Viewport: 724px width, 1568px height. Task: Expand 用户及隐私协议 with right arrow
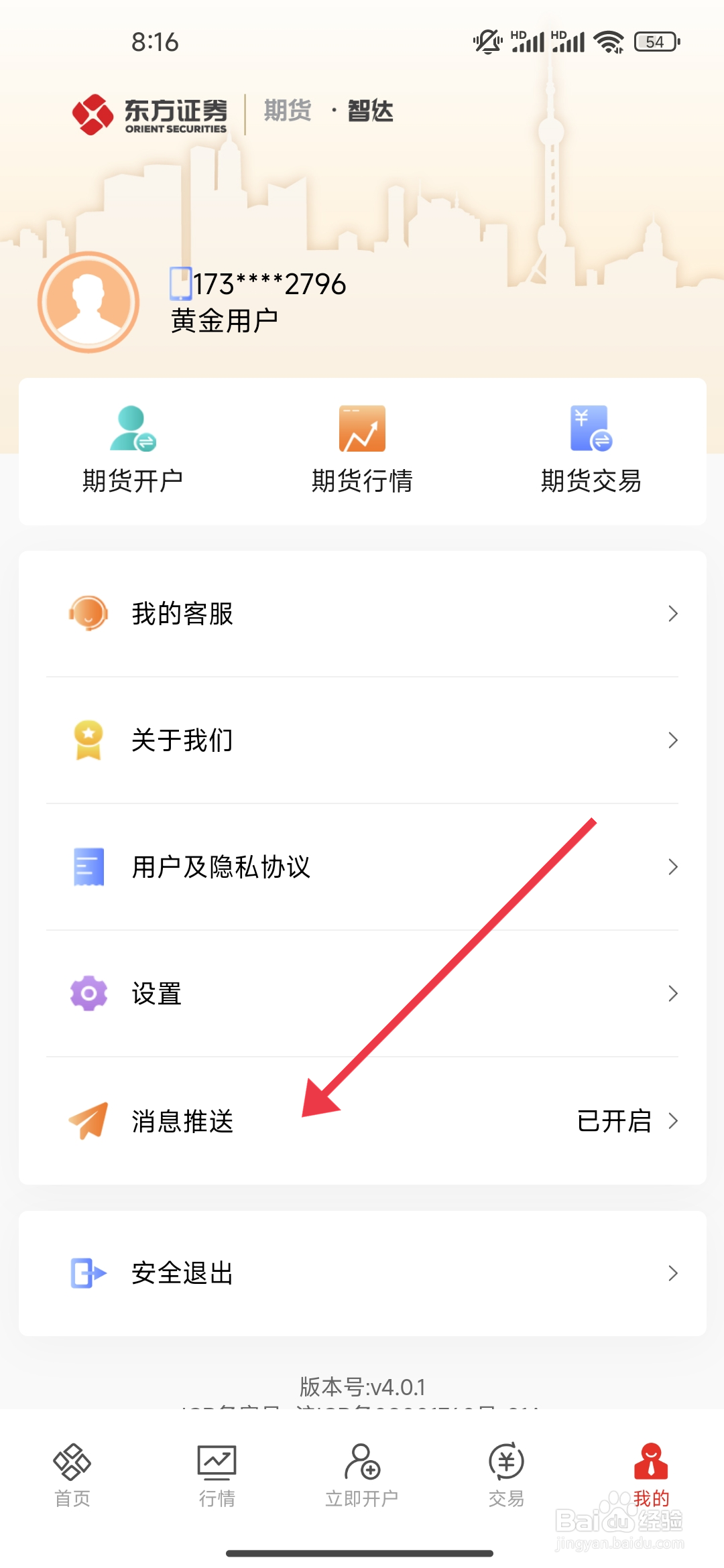[x=674, y=866]
